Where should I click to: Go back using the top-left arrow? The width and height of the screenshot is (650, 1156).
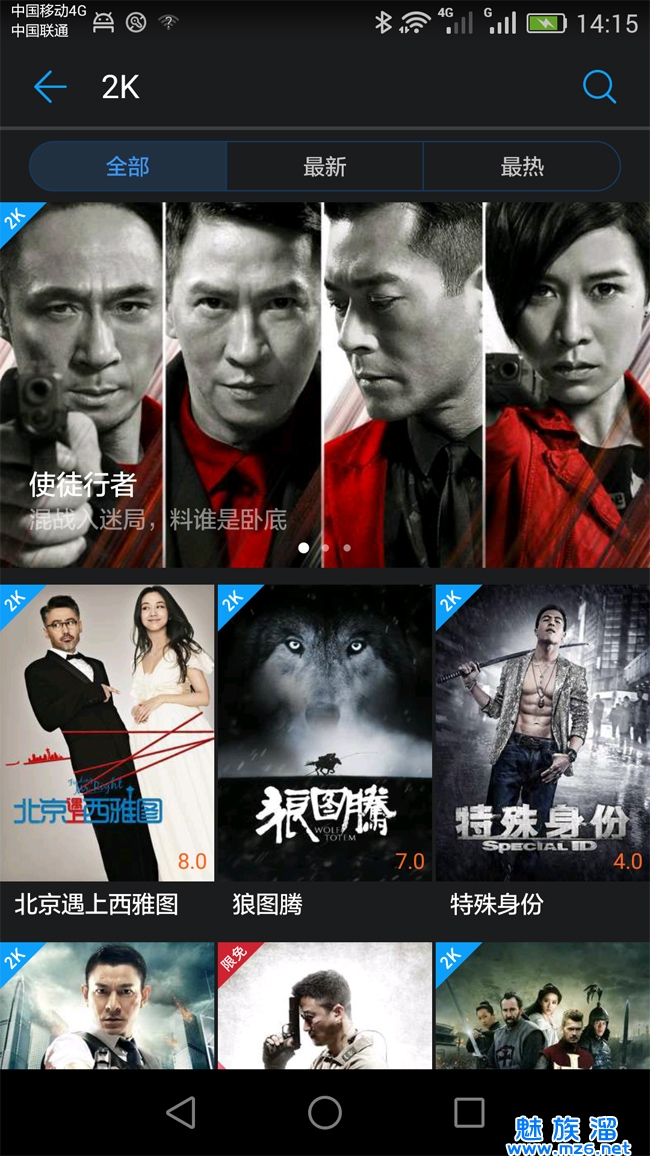coord(50,88)
